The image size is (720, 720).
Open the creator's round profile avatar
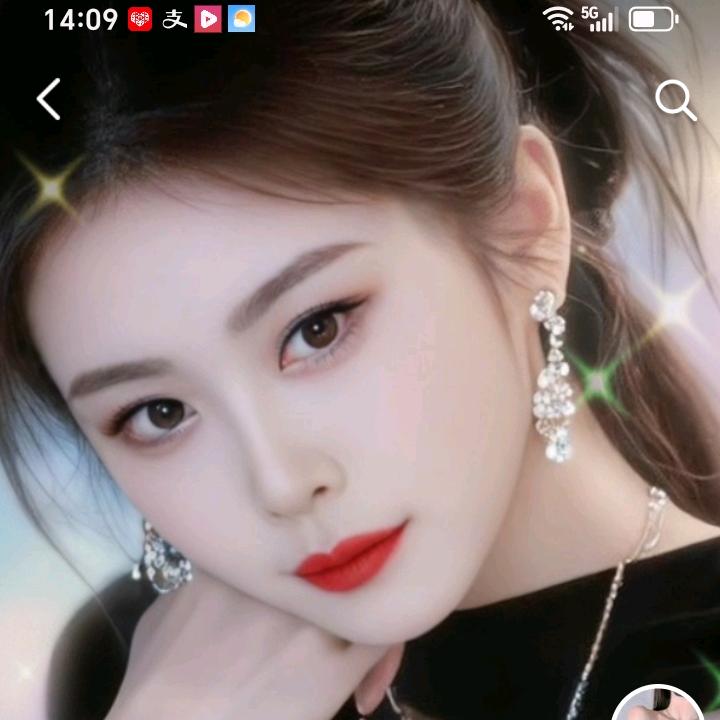[x=657, y=707]
